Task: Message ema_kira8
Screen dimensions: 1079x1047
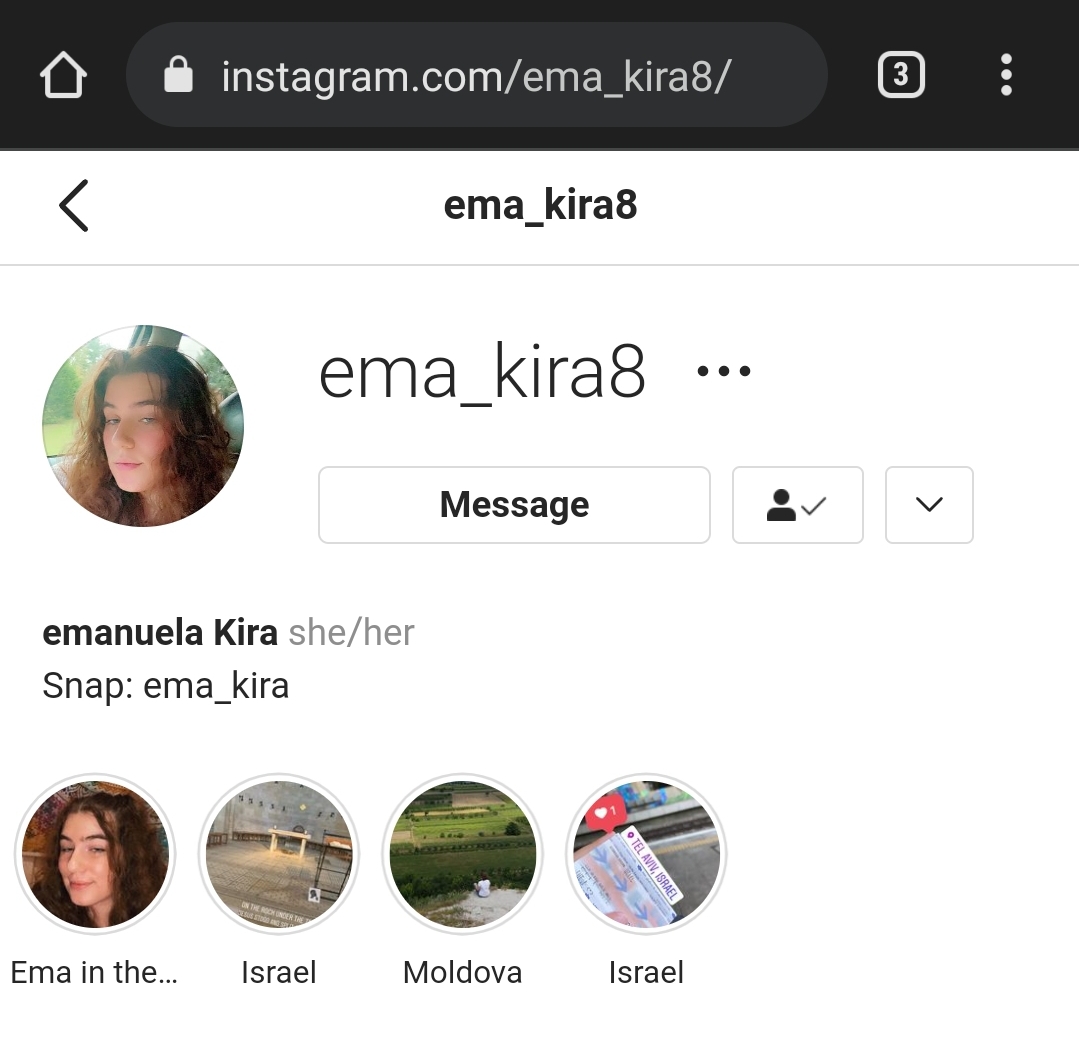Action: pos(514,505)
